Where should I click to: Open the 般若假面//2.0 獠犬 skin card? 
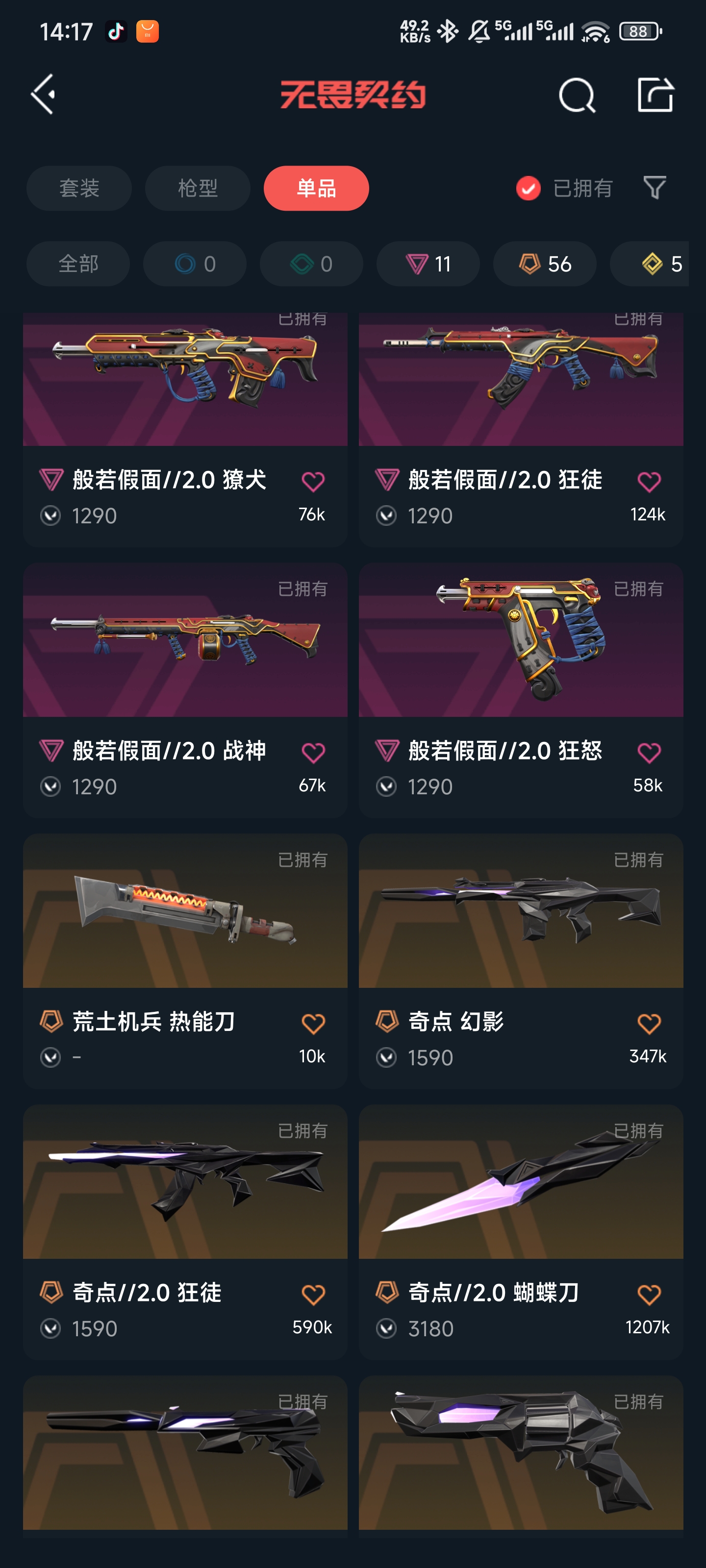point(185,390)
